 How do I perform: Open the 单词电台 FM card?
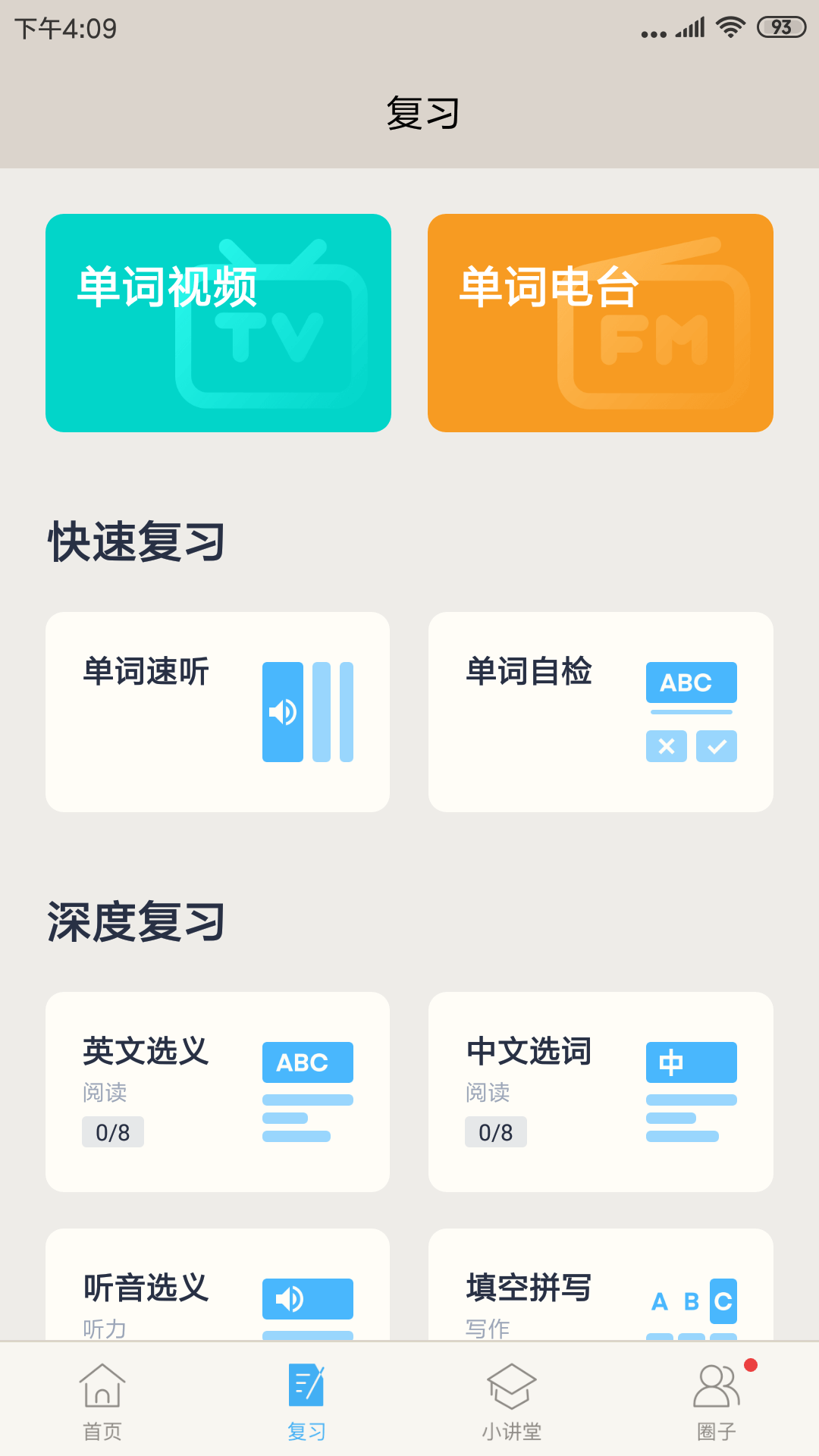[601, 323]
